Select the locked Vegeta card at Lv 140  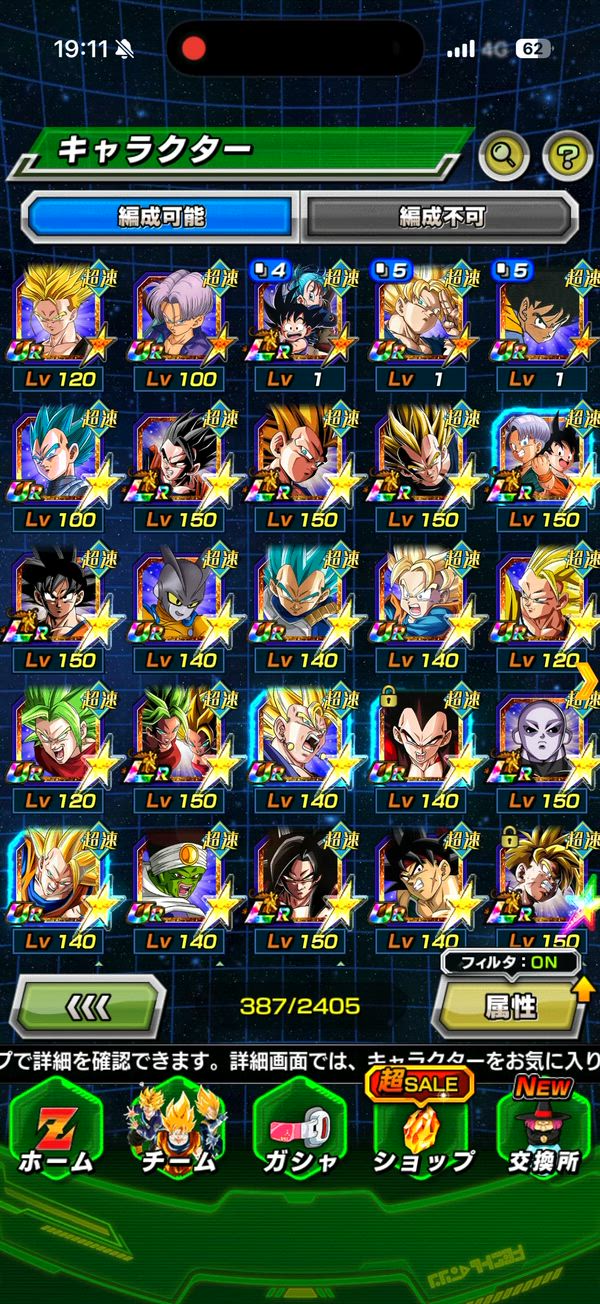(x=424, y=740)
